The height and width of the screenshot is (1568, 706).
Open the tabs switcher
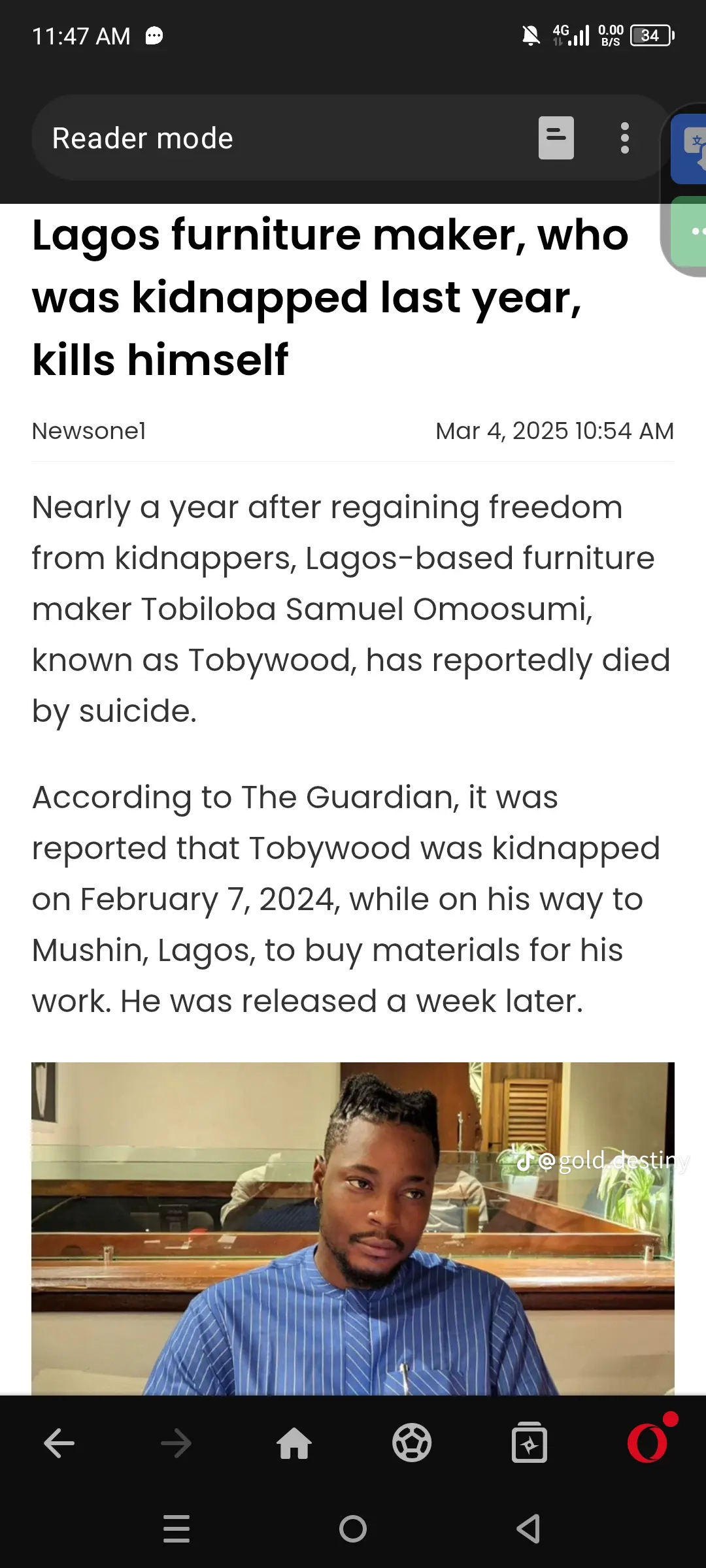tap(529, 1443)
